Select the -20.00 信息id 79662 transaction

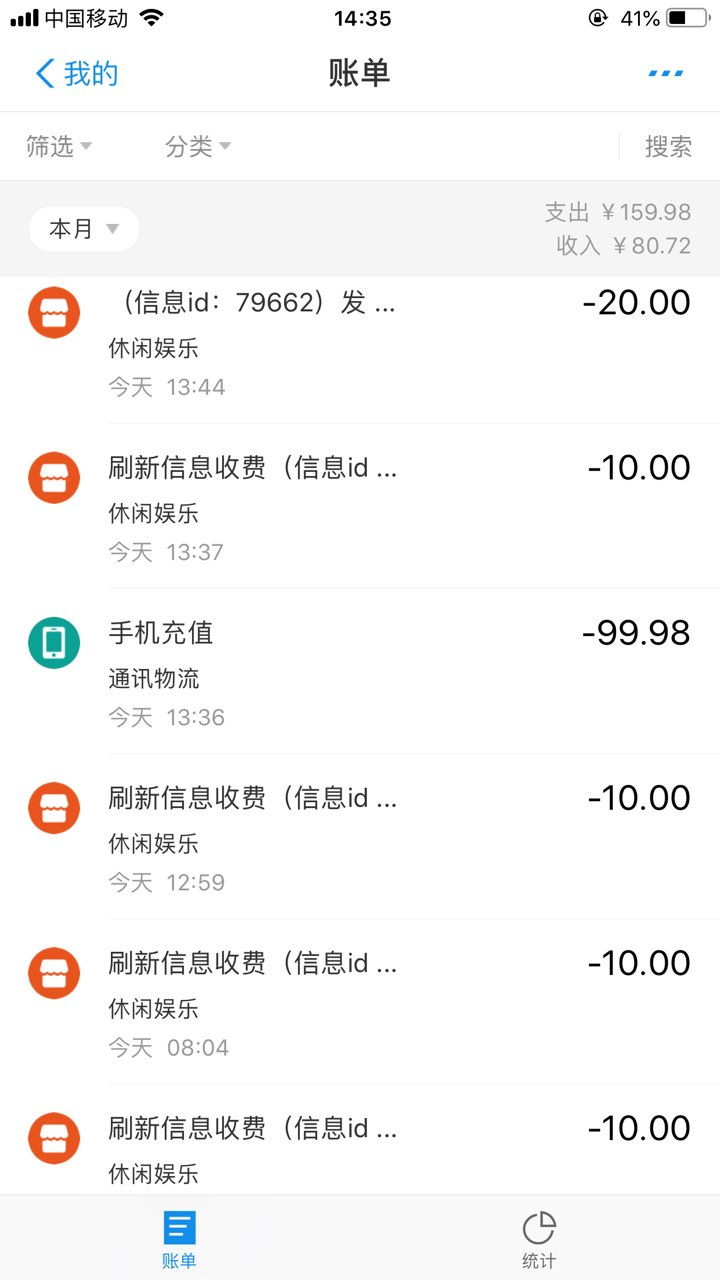[x=360, y=330]
